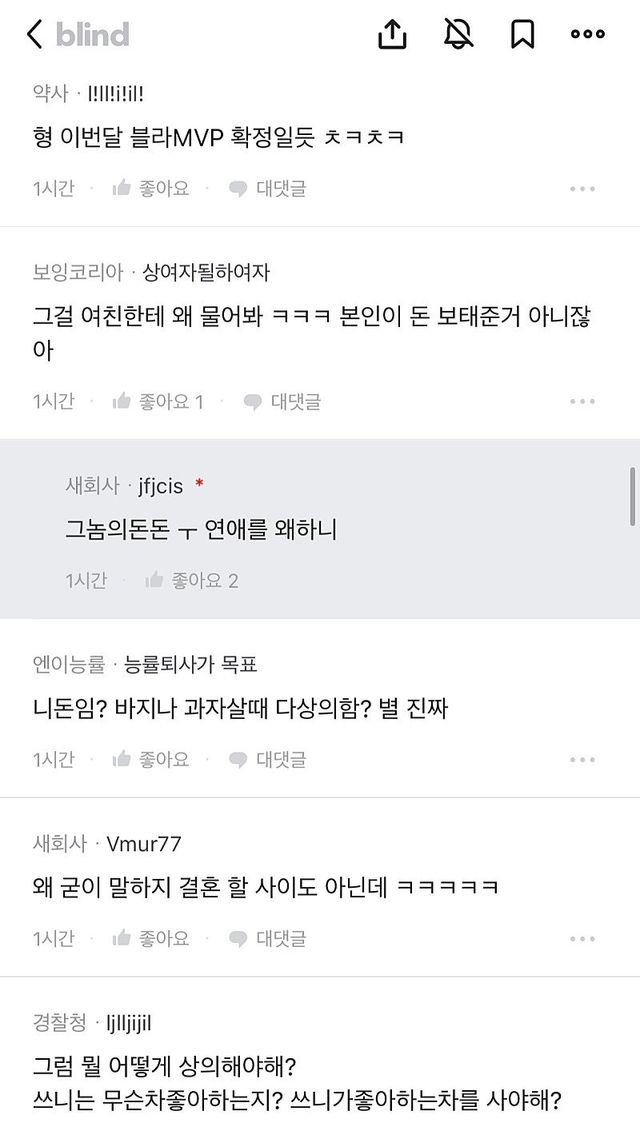
Task: Open more options on 상여자될하여자's comment
Action: [582, 401]
